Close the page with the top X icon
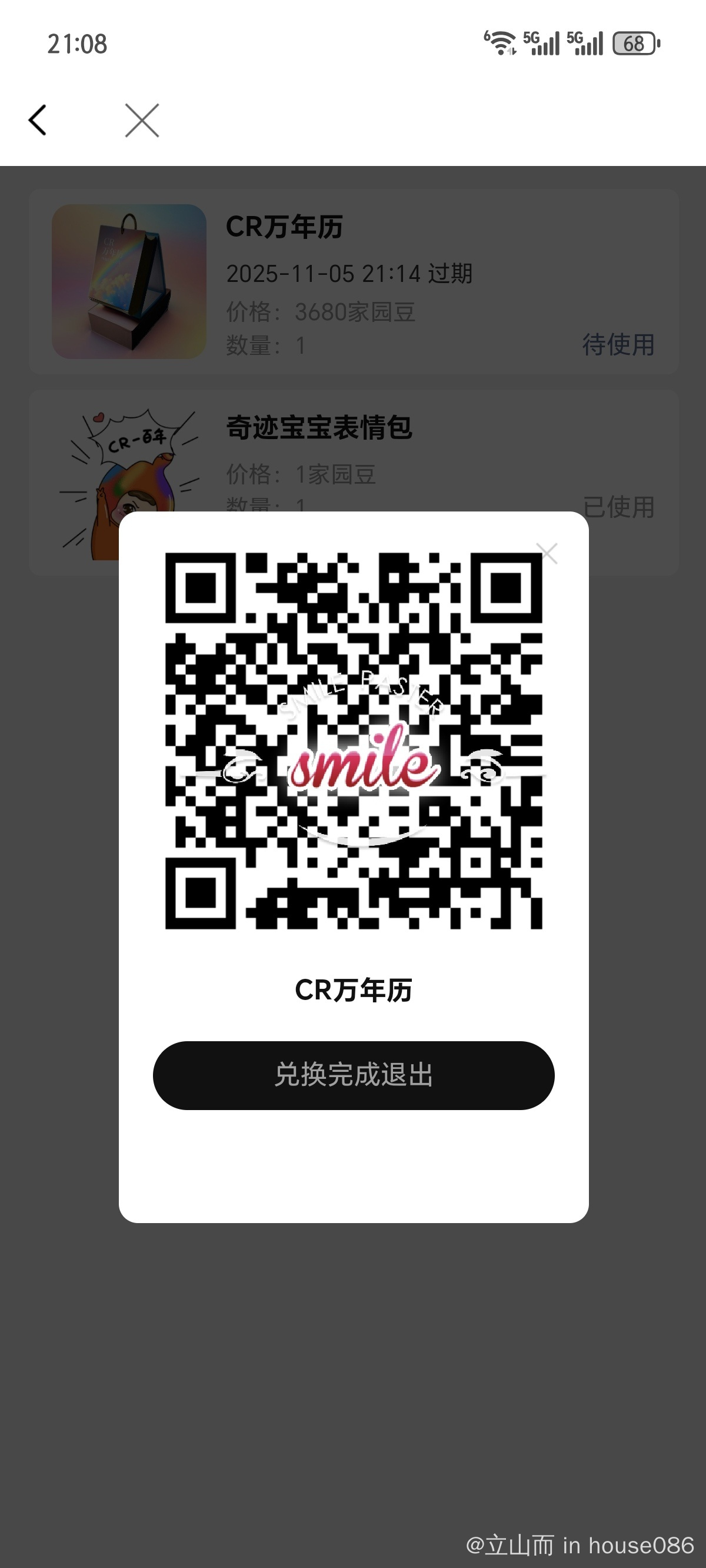 (142, 120)
